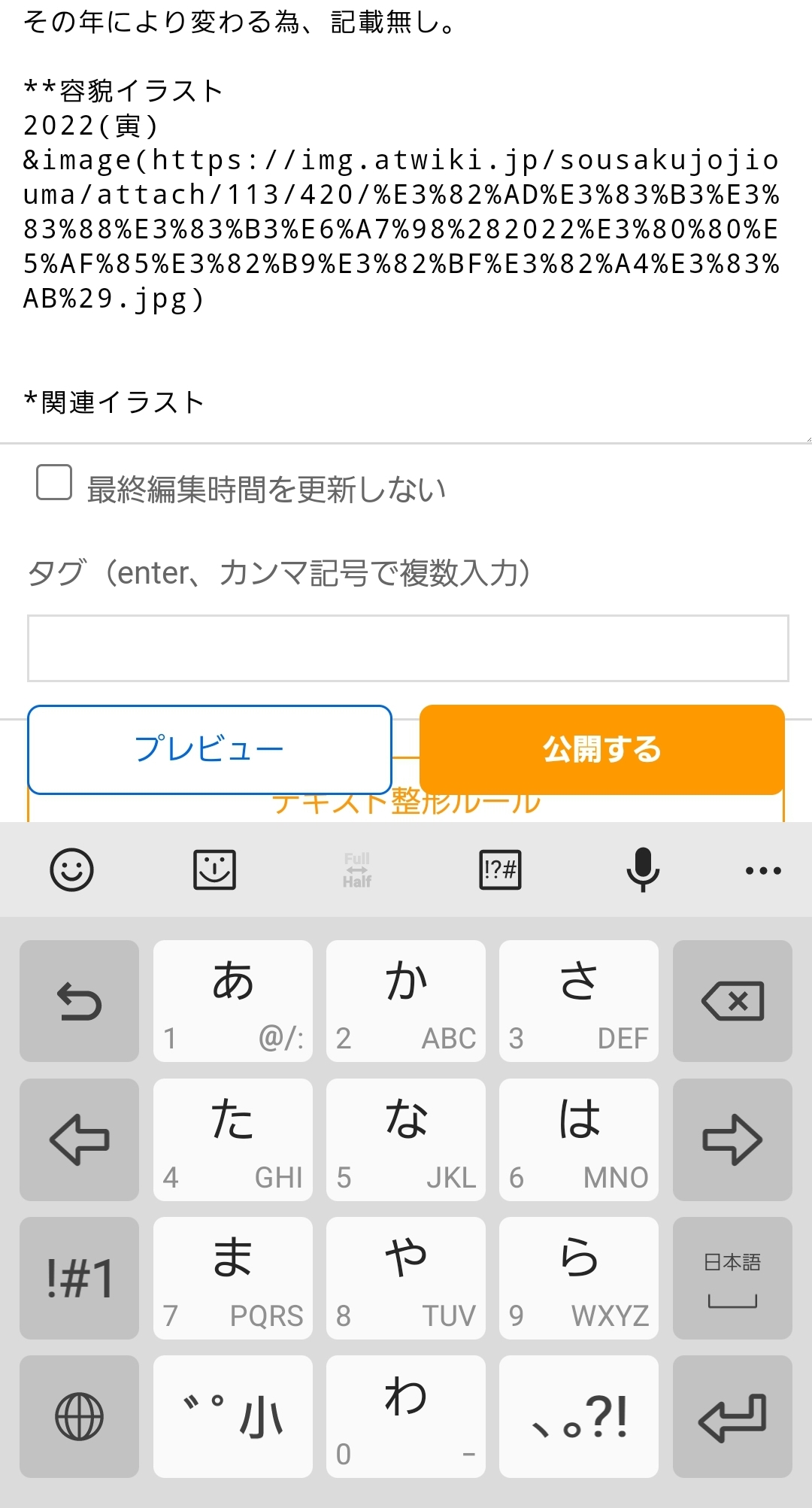The width and height of the screenshot is (812, 1508).
Task: Tap the keyboard backspace key
Action: point(732,1001)
